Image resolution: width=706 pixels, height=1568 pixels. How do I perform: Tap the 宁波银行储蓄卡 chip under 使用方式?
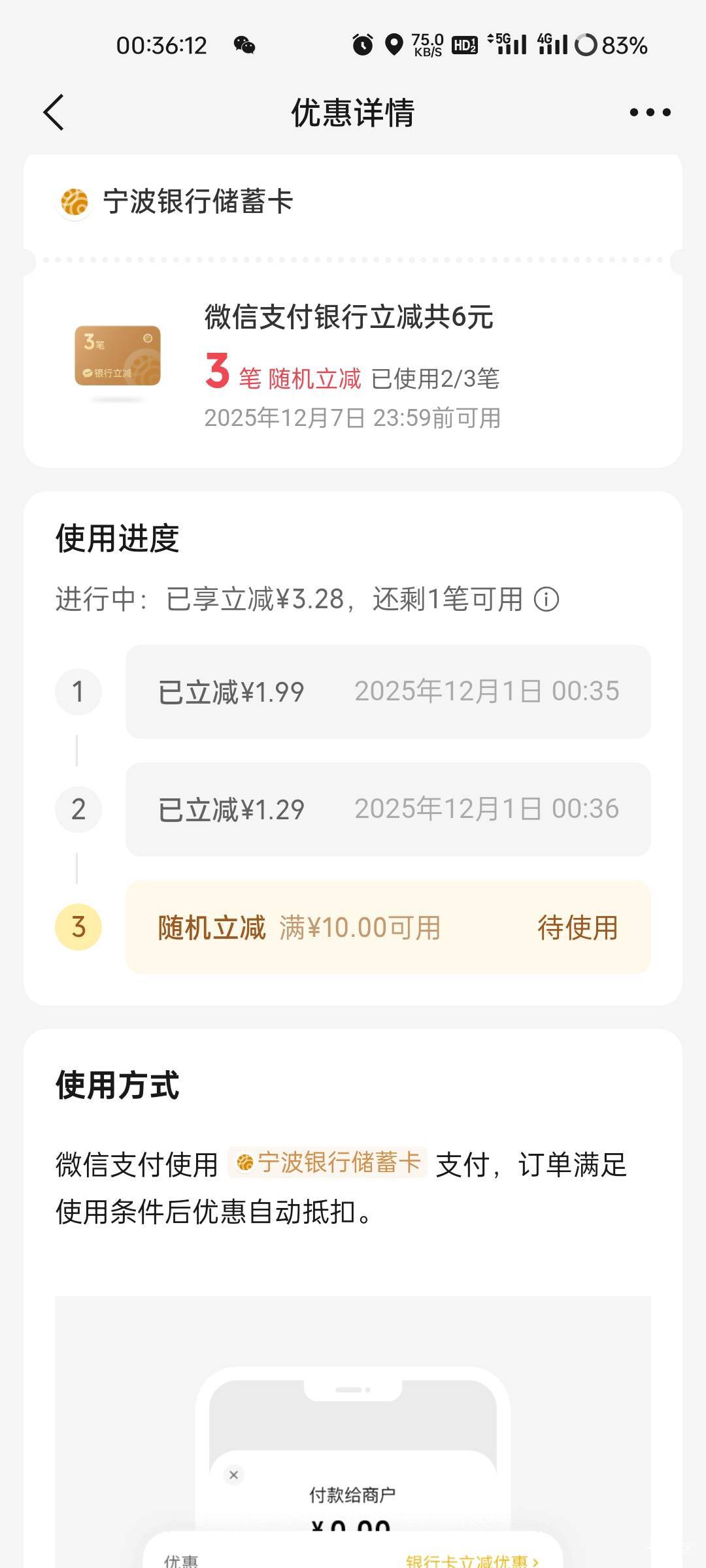pyautogui.click(x=328, y=1162)
